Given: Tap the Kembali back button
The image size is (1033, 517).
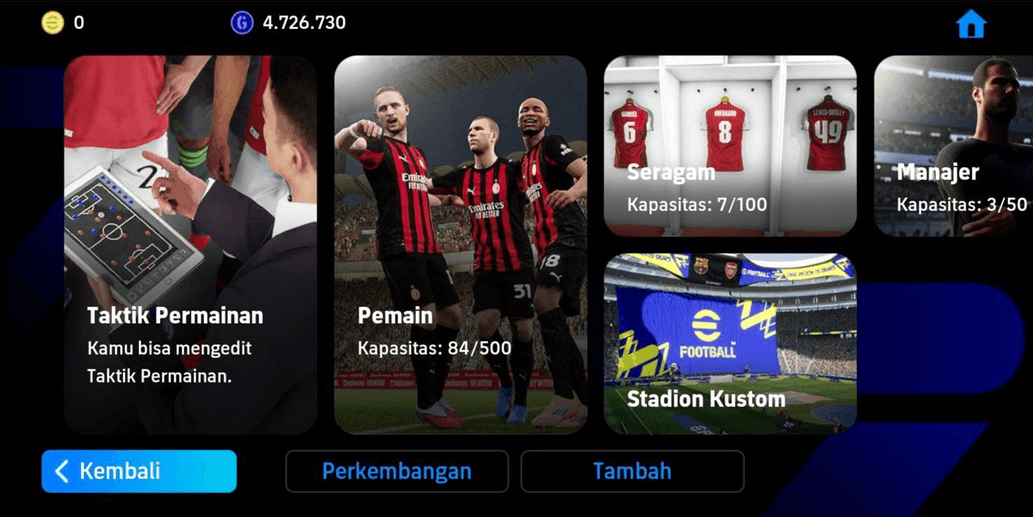Looking at the screenshot, I should (x=139, y=471).
